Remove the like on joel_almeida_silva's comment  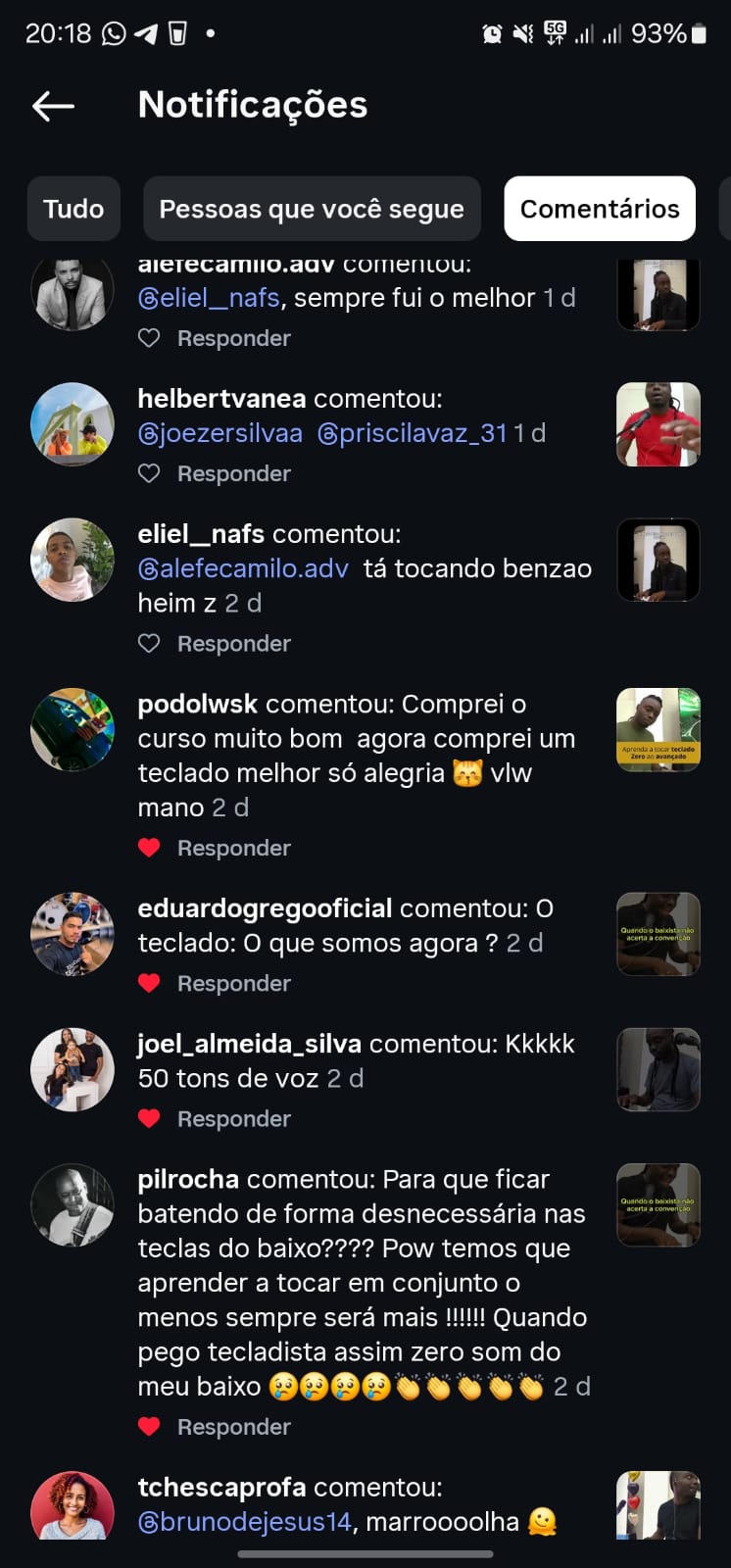pyautogui.click(x=149, y=1119)
